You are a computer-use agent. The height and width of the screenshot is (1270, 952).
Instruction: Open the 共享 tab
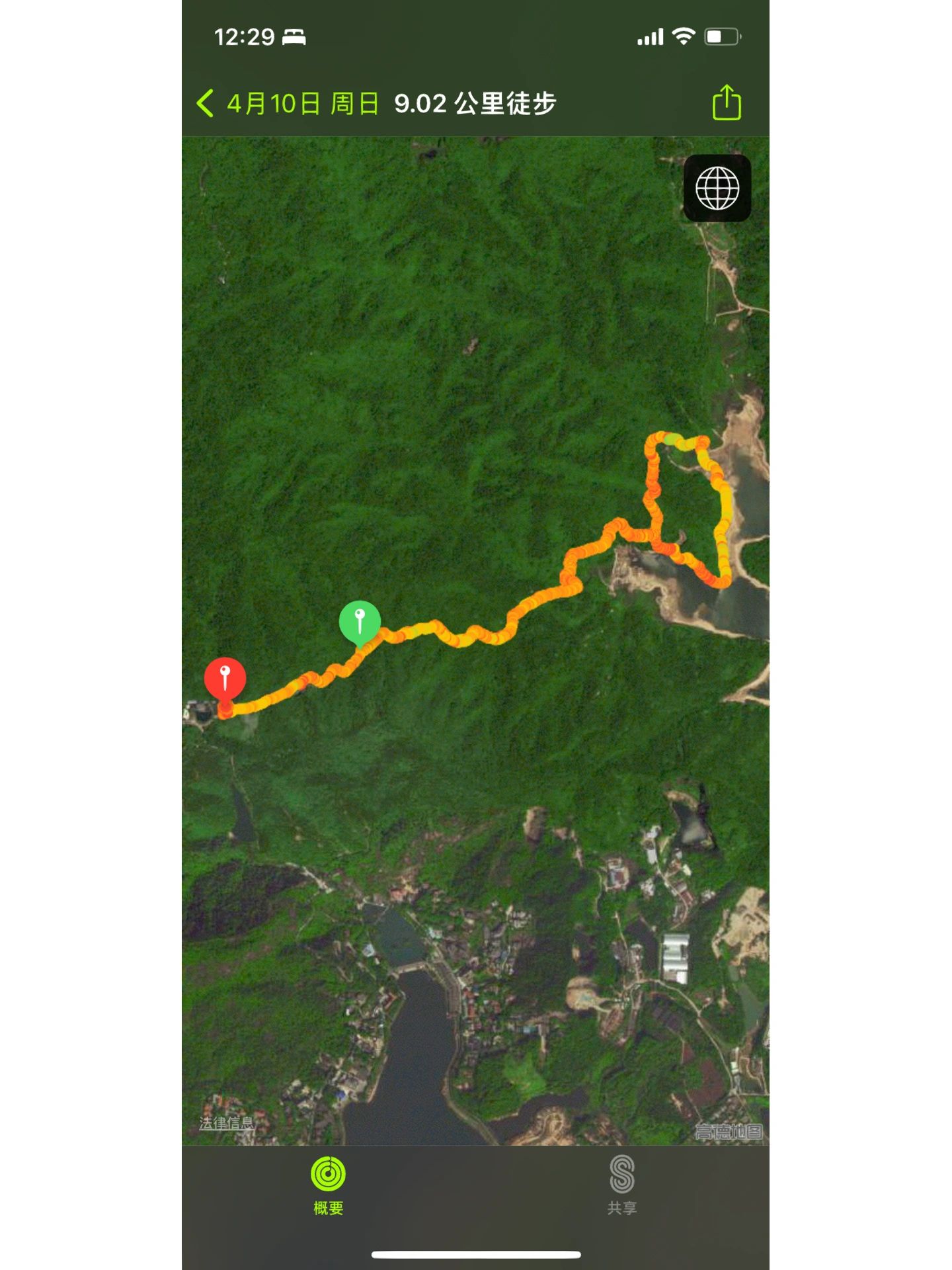622,1187
